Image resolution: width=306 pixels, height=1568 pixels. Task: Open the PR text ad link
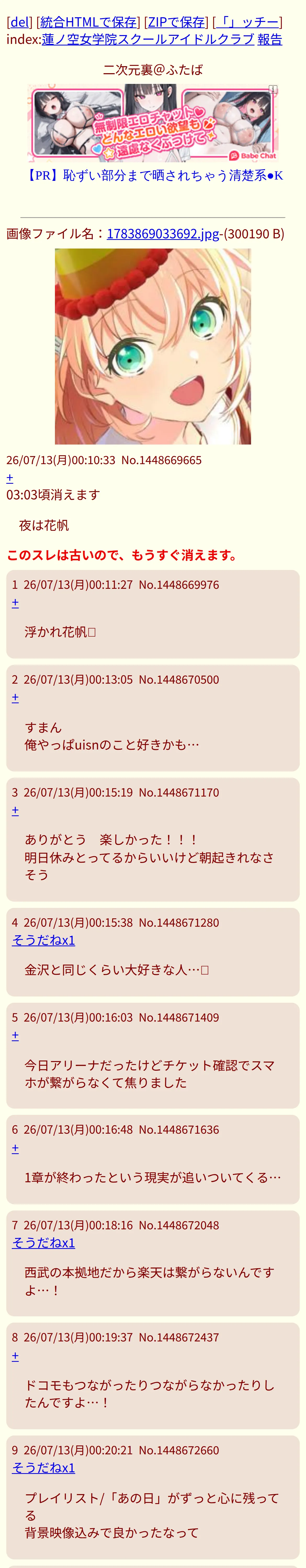[x=152, y=175]
